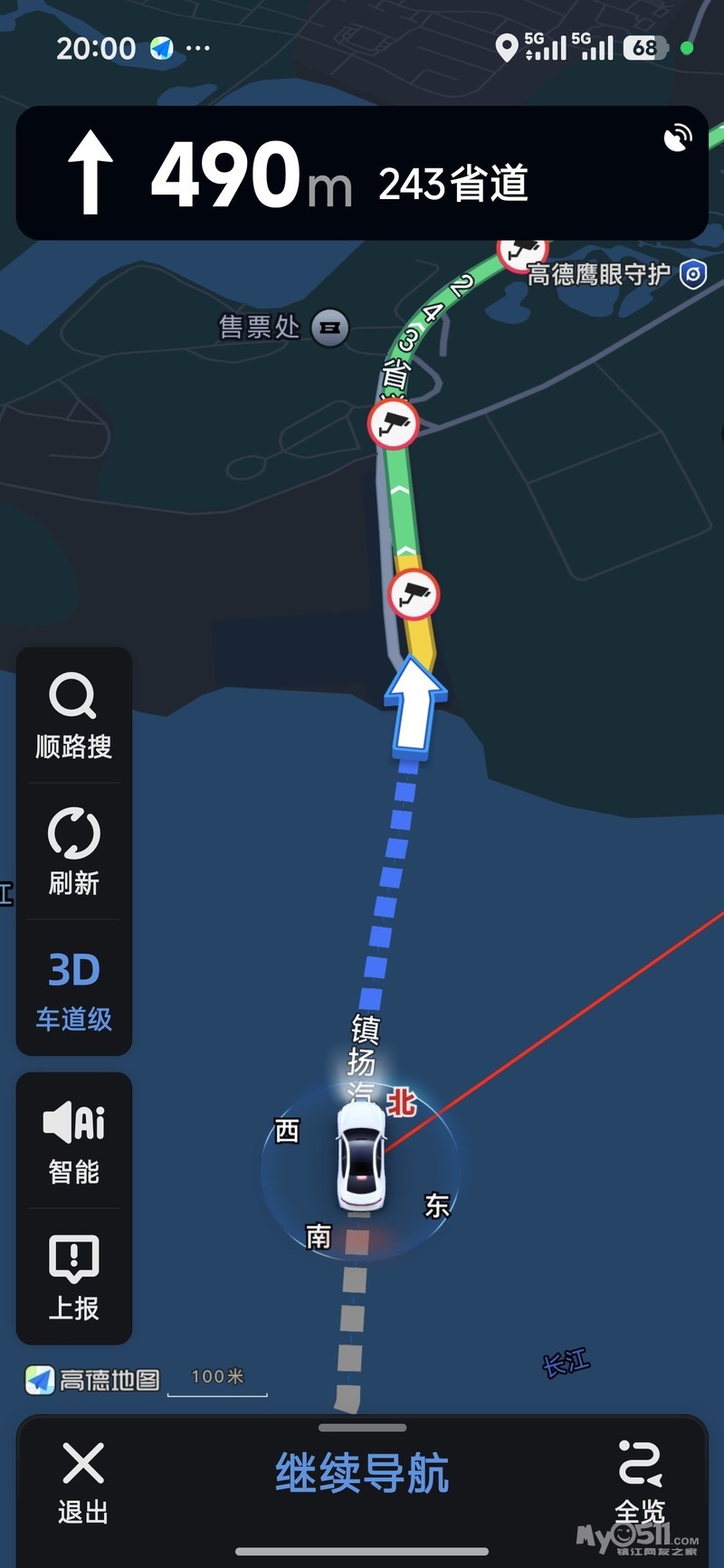Screen dimensions: 724x1568
Task: Resume with 继续导航
Action: 362,1474
